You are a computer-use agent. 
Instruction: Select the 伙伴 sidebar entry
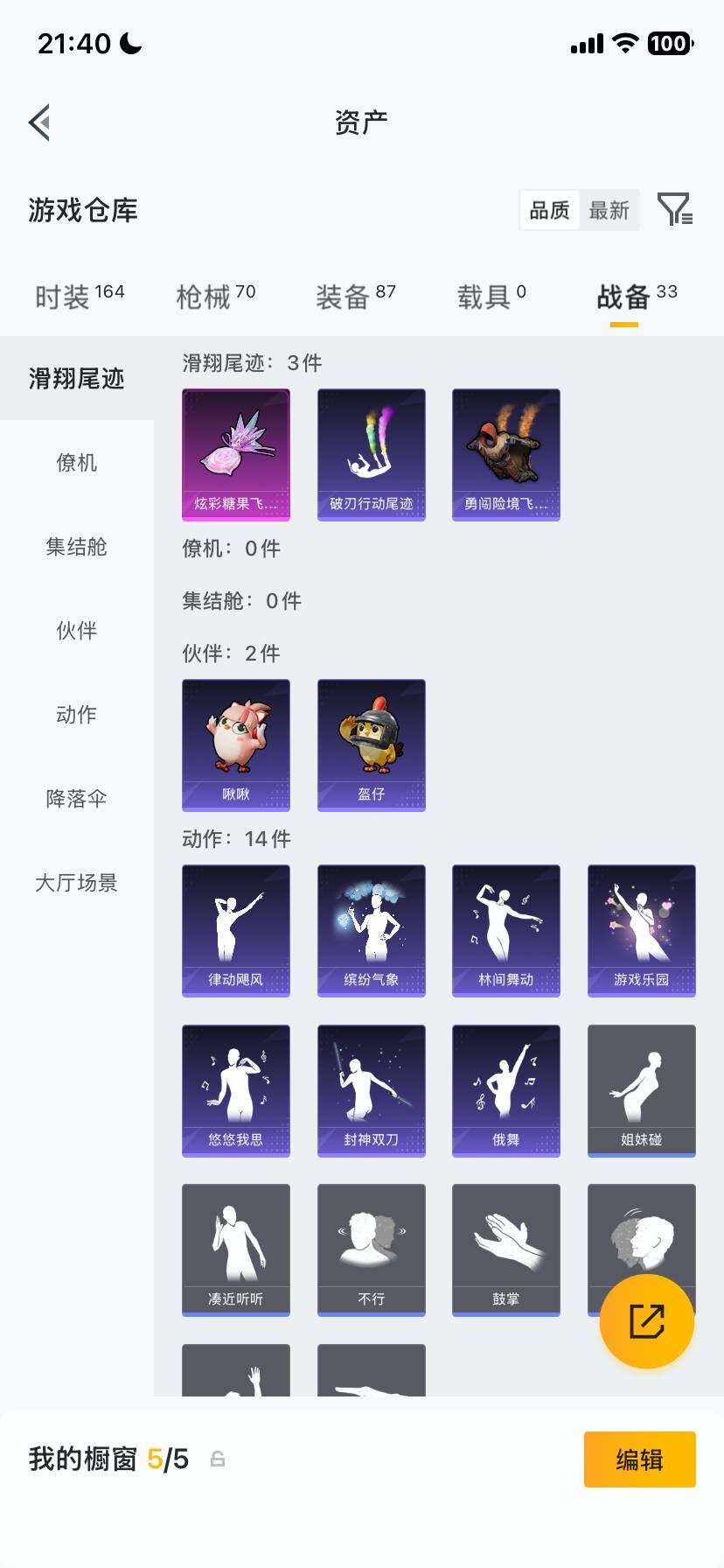(x=76, y=631)
